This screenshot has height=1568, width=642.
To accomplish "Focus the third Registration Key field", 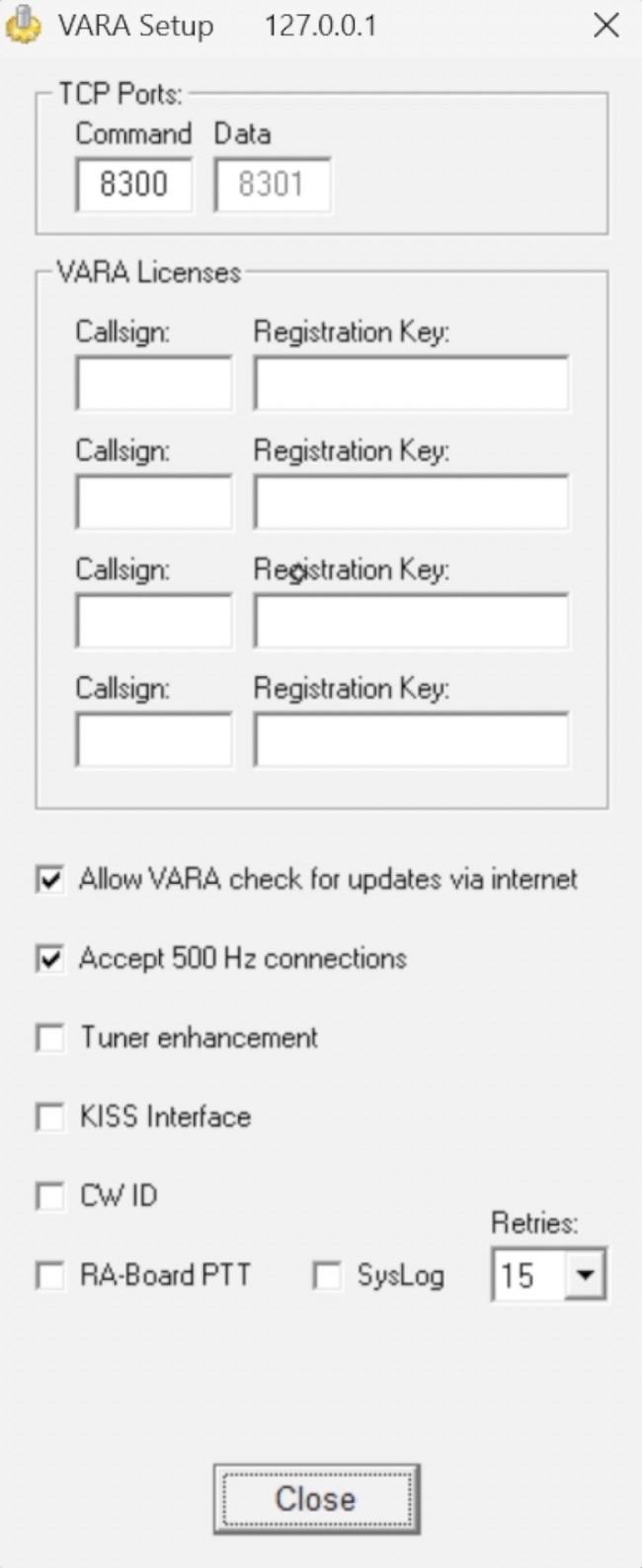I will click(410, 621).
